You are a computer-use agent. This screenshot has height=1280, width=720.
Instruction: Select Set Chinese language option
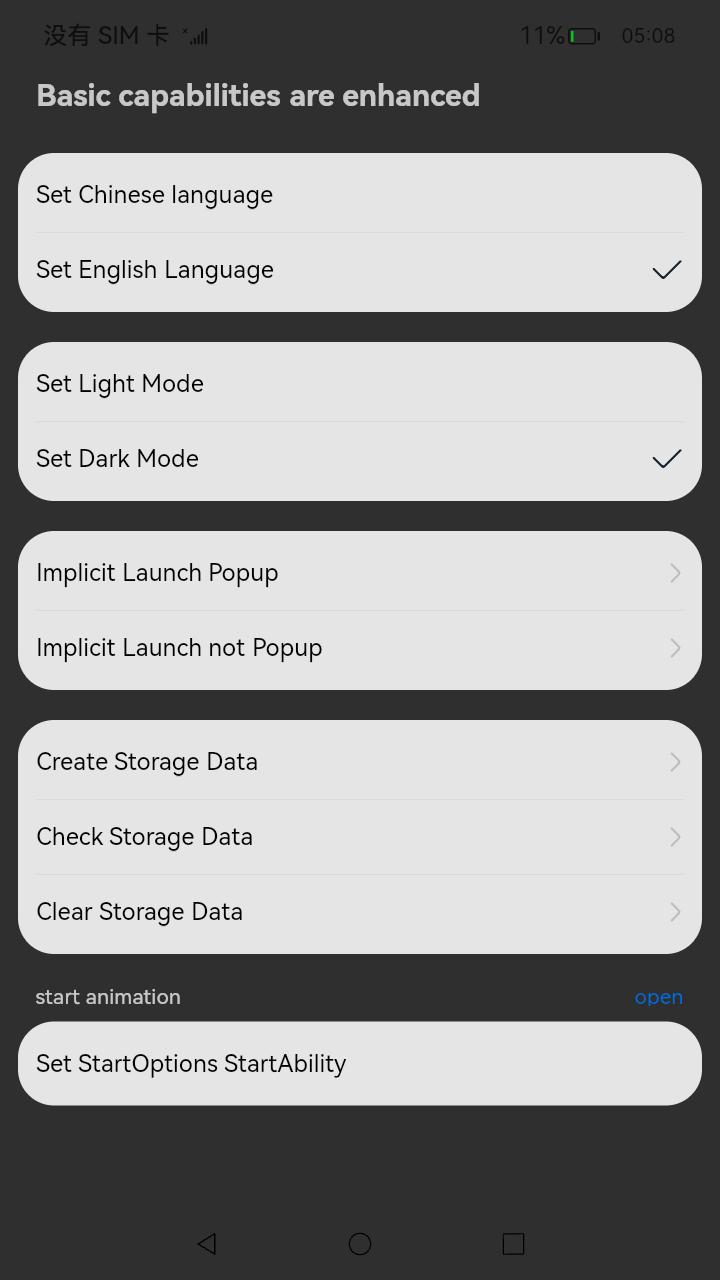point(360,195)
